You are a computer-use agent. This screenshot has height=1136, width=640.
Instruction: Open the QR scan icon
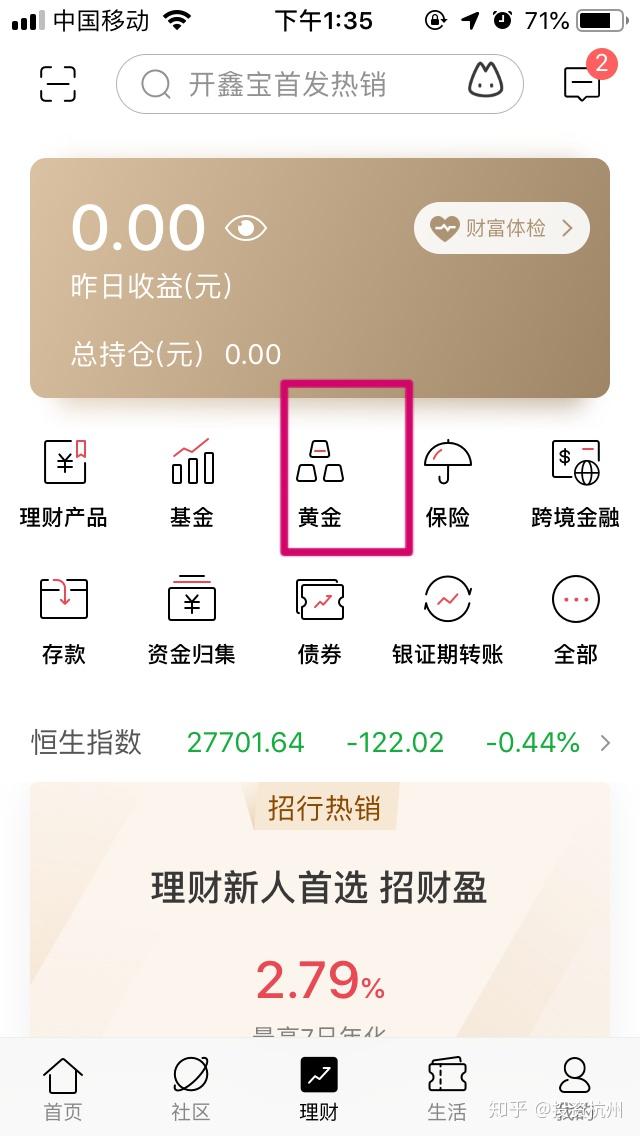[58, 84]
